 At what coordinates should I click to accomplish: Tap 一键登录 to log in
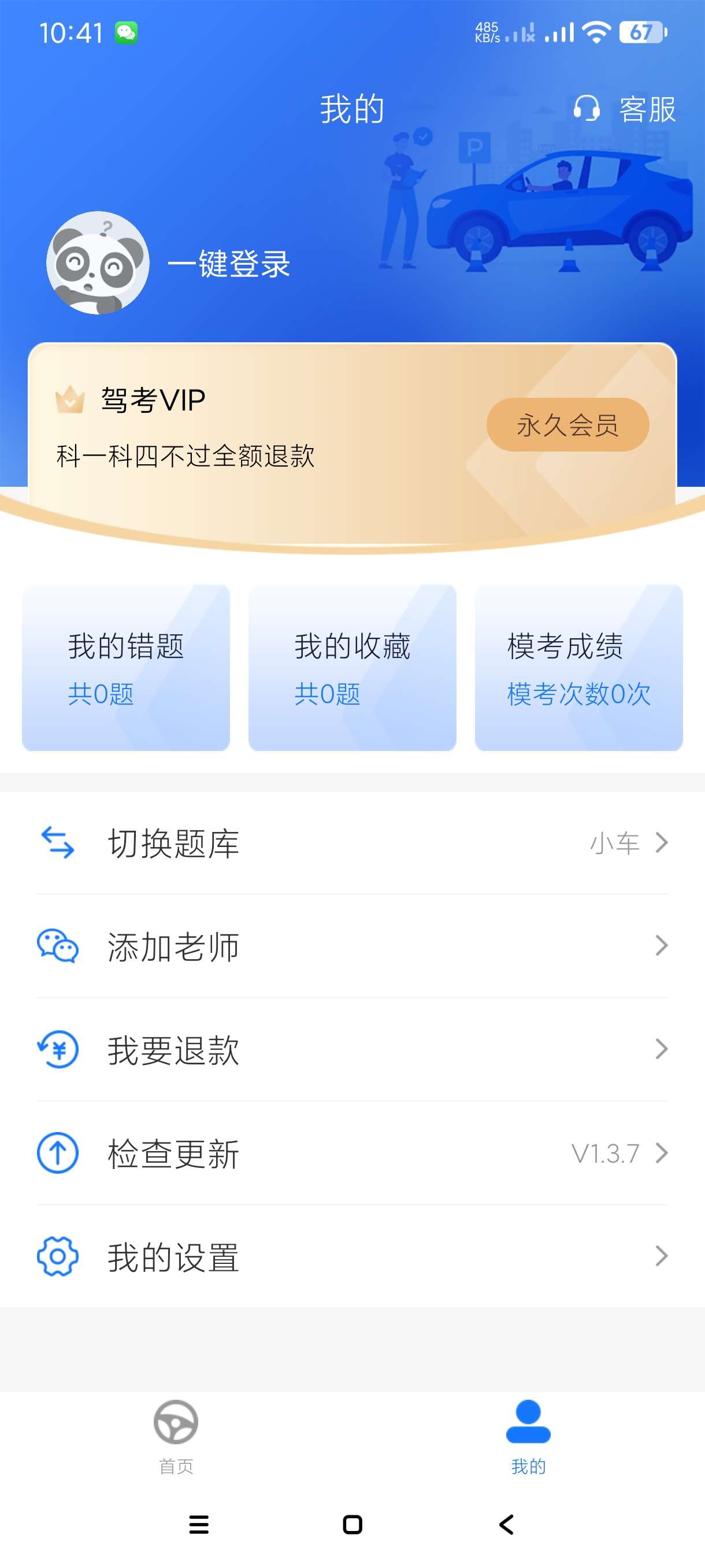[x=229, y=264]
